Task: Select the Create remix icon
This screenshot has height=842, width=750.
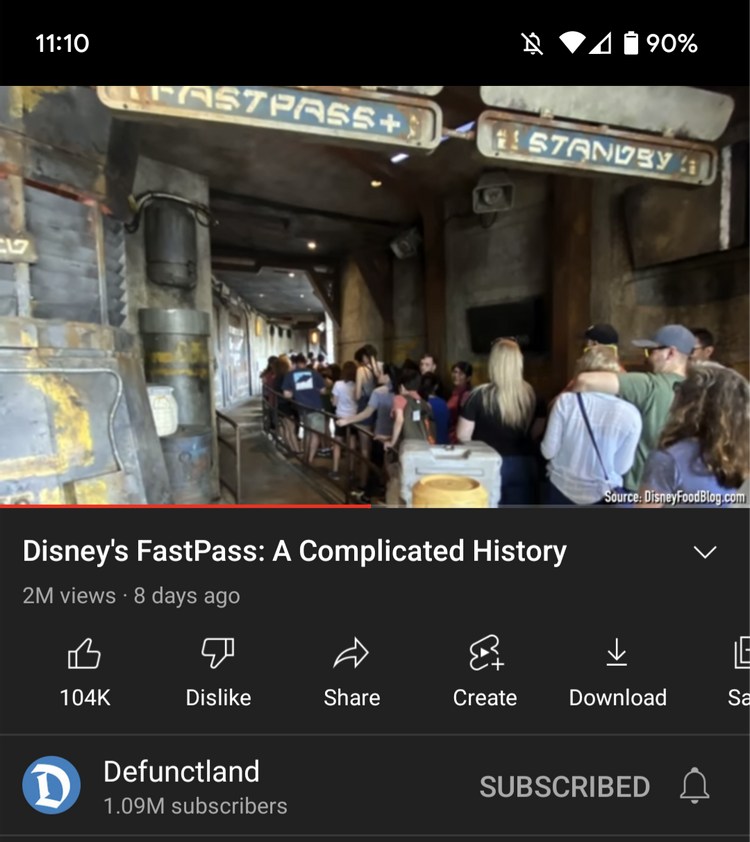Action: pos(484,652)
